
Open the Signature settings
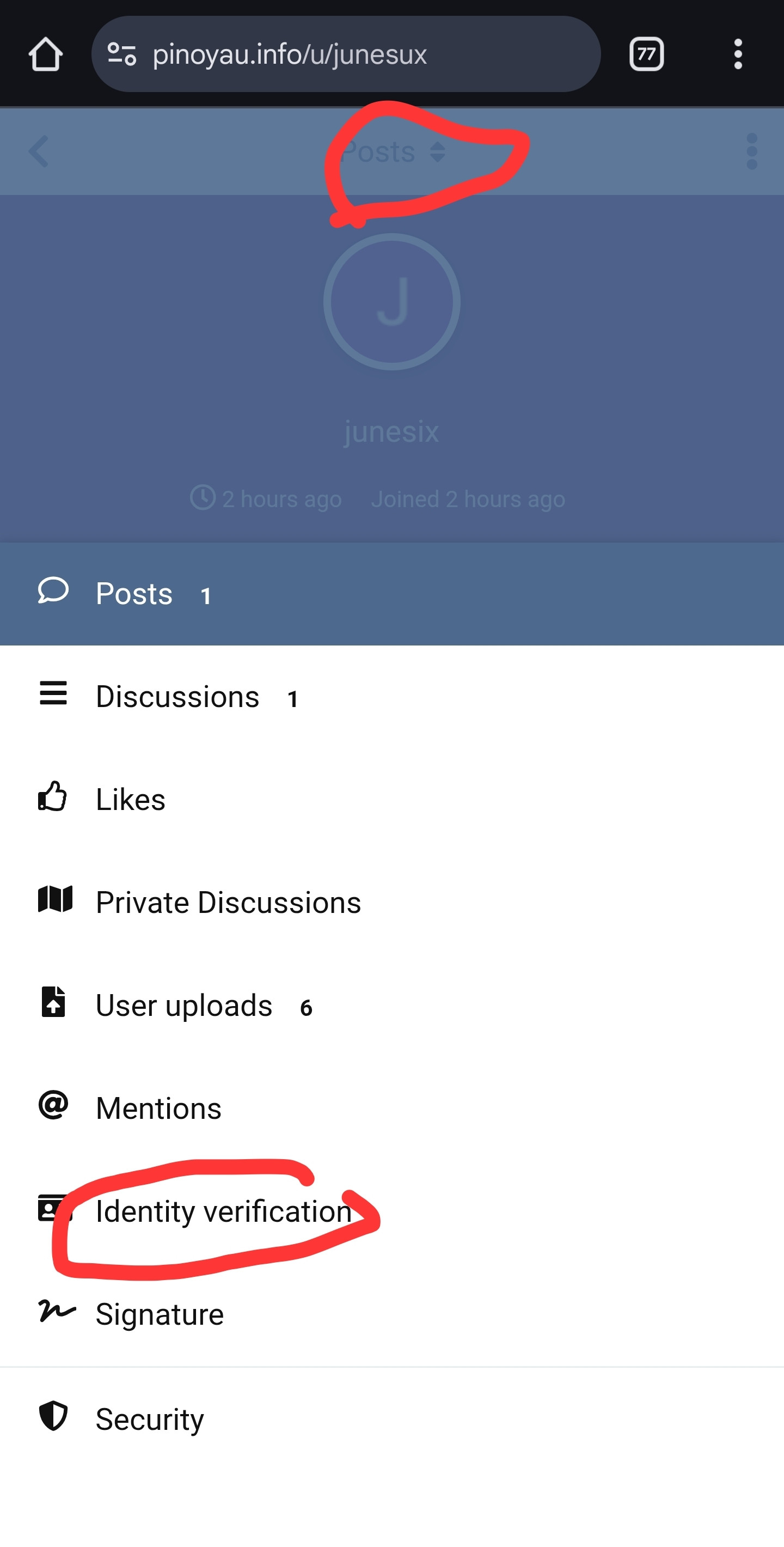(160, 1314)
